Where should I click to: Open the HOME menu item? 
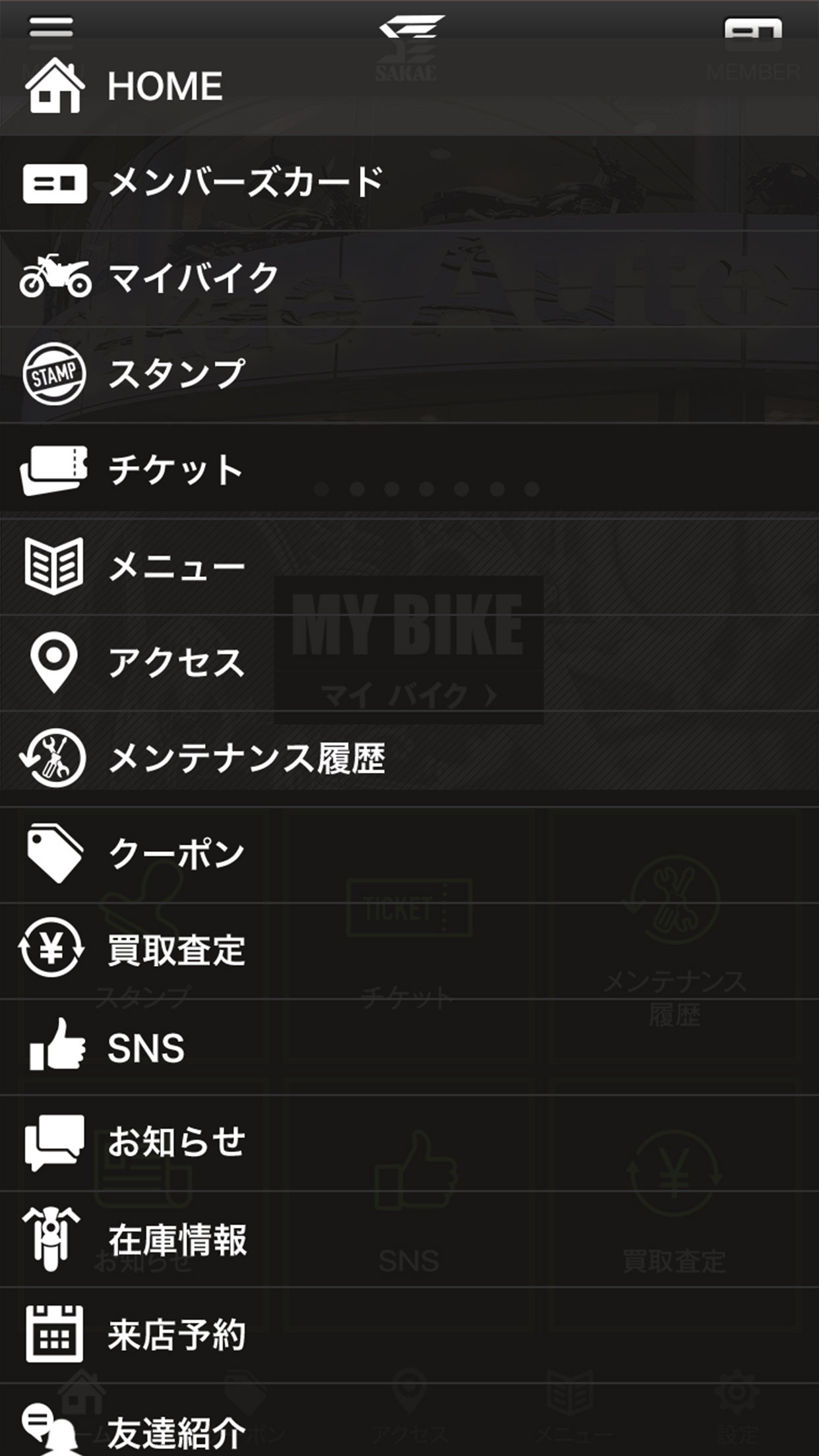(x=165, y=84)
